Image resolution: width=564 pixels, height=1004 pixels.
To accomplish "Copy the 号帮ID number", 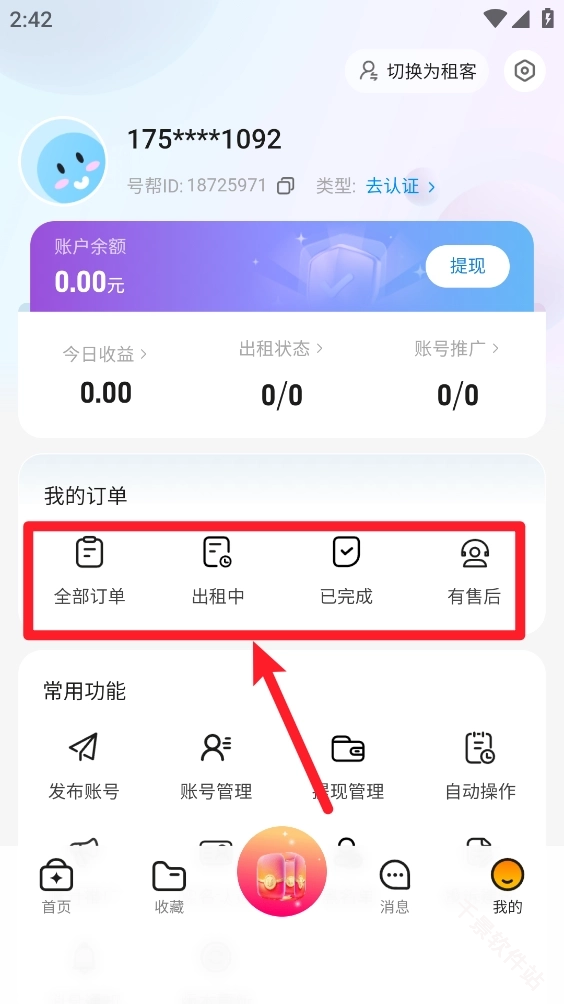I will 286,186.
